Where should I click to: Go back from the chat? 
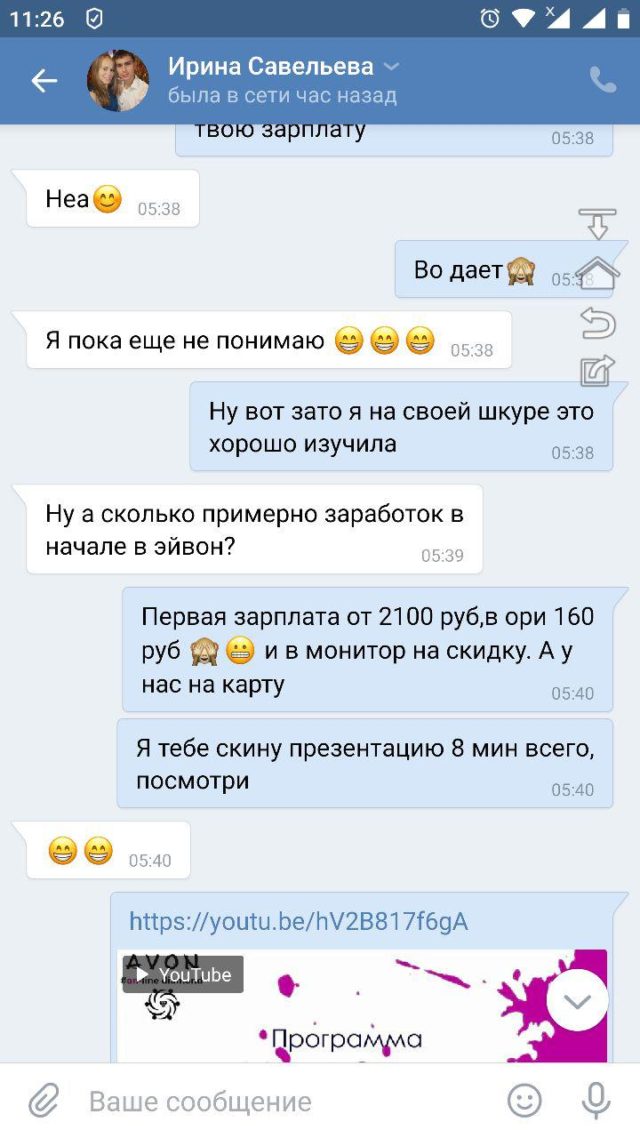[44, 81]
